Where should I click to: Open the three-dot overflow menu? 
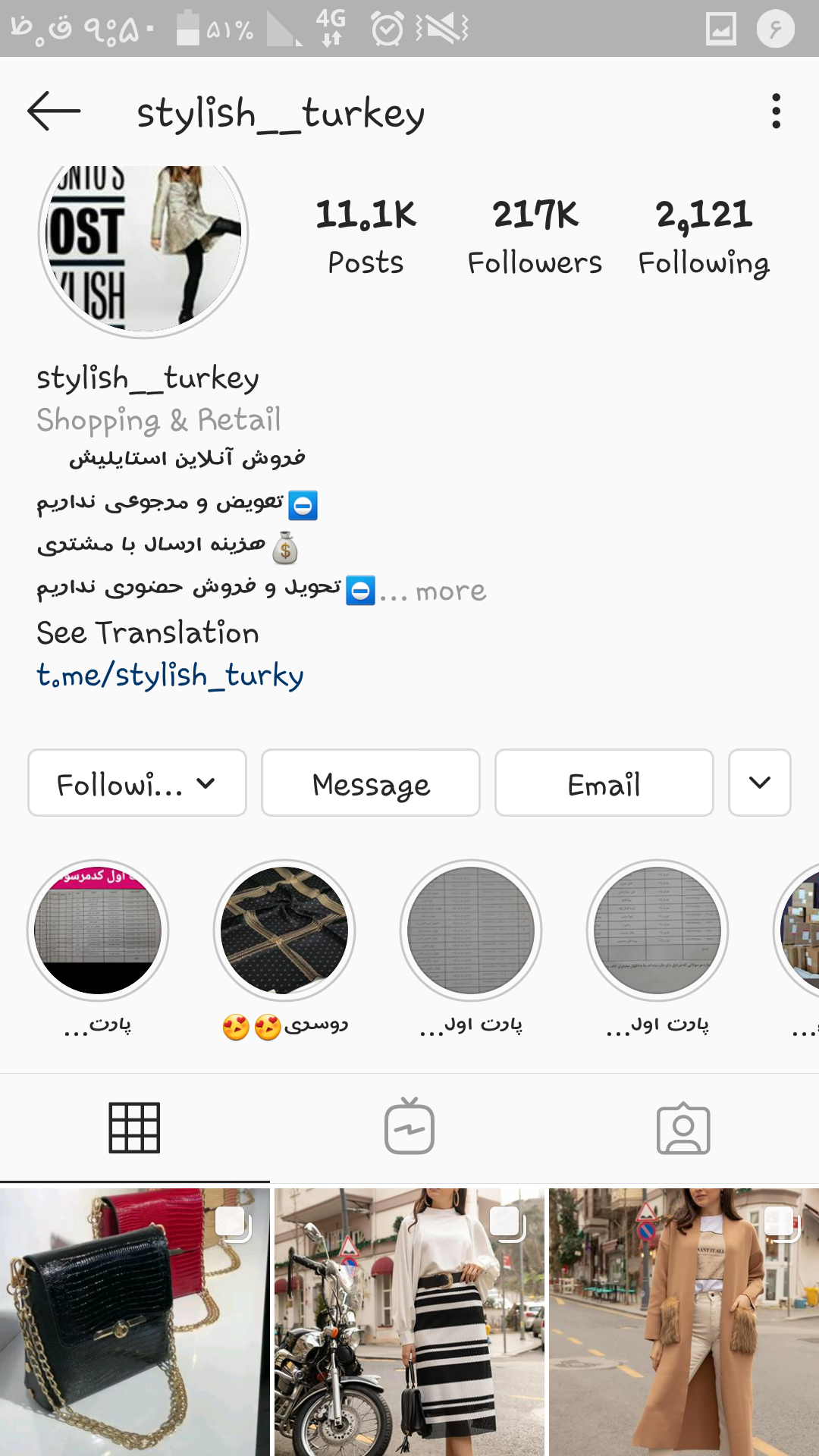(775, 111)
